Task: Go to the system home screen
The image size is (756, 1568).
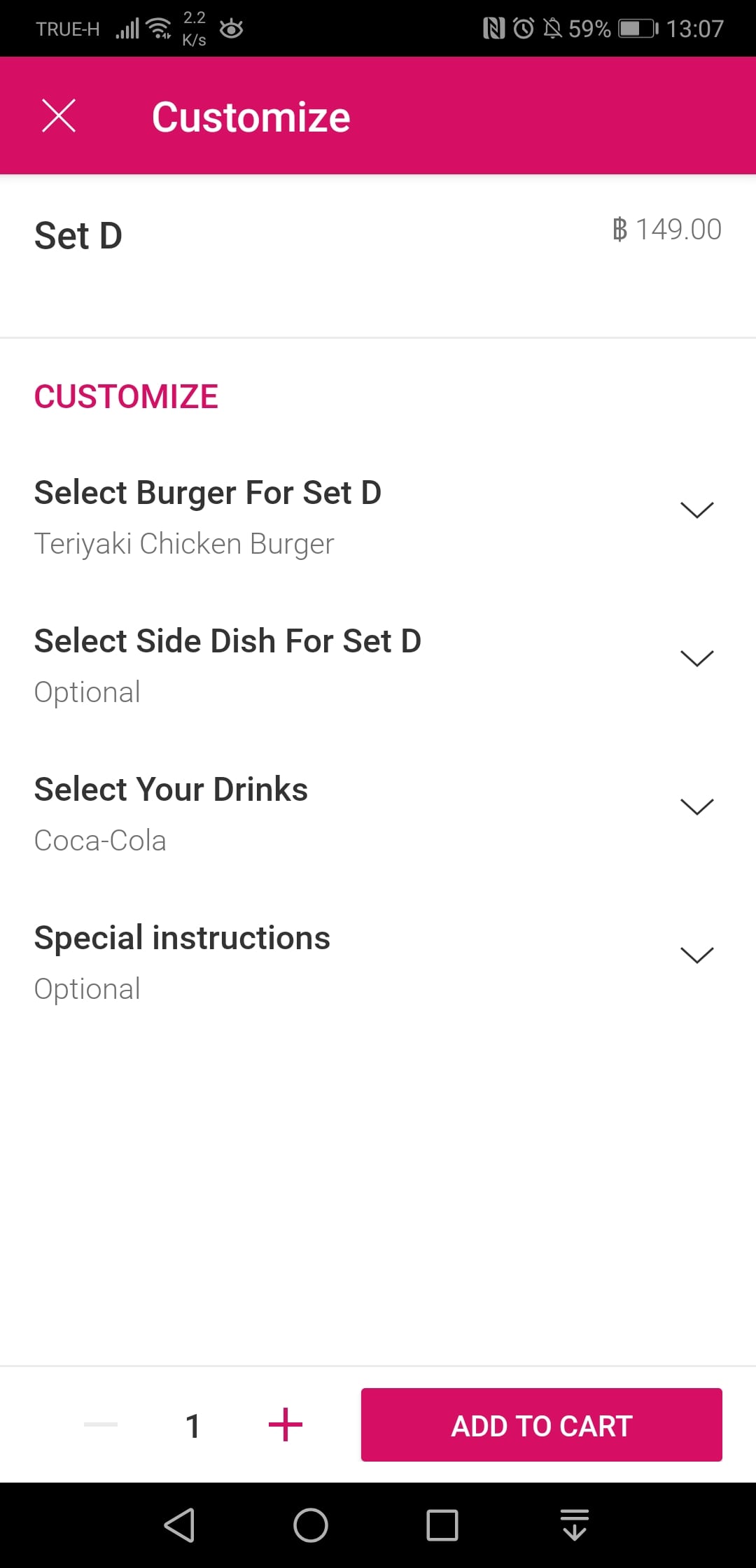Action: point(311,1525)
